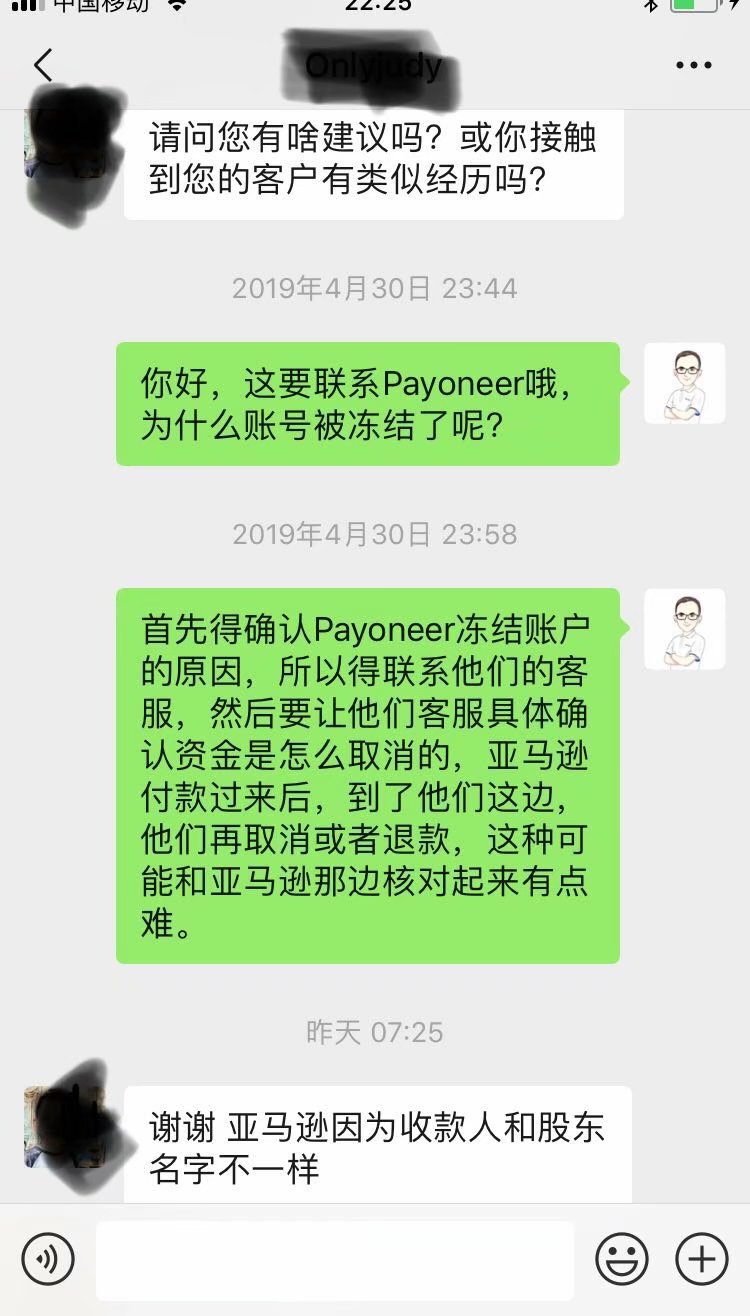Viewport: 750px width, 1316px height.
Task: Switch to voice message input
Action: (x=48, y=1259)
